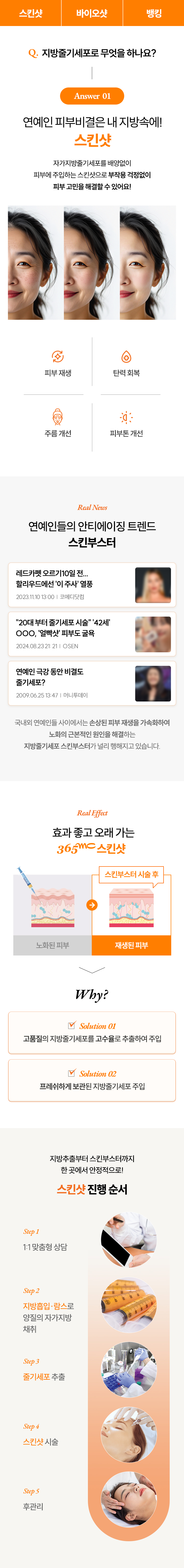
Task: Switch to the 바이오샷 tab
Action: click(92, 13)
